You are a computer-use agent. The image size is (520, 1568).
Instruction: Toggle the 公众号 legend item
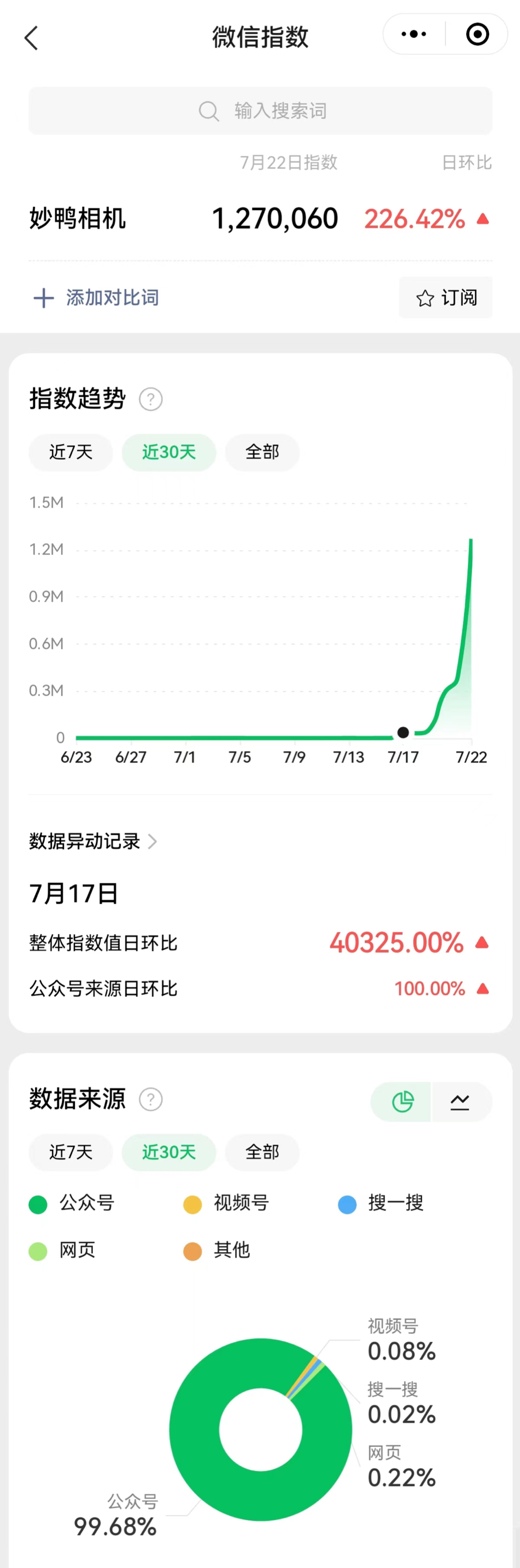tap(72, 1204)
